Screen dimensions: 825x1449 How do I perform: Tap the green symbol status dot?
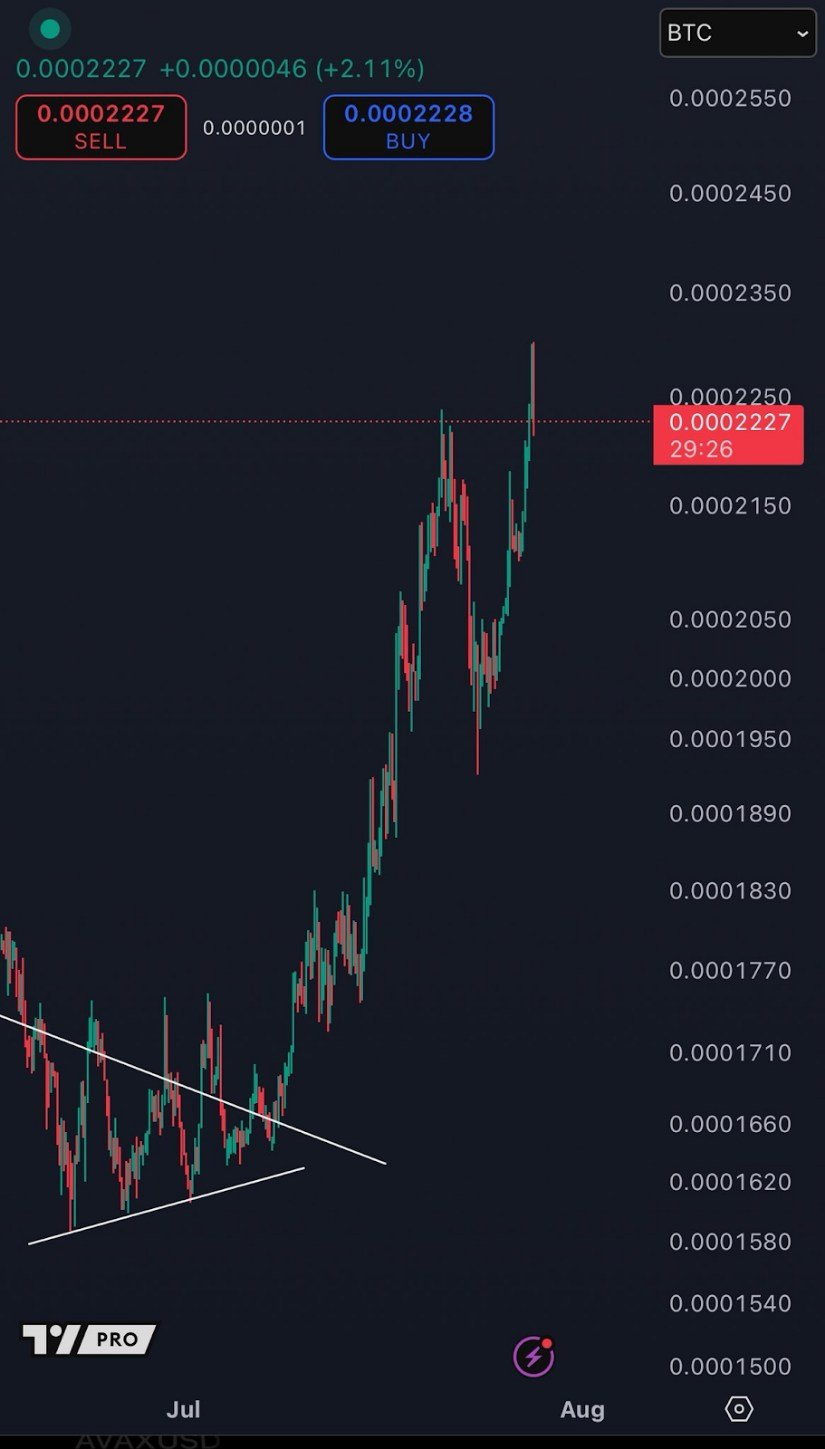tap(49, 29)
